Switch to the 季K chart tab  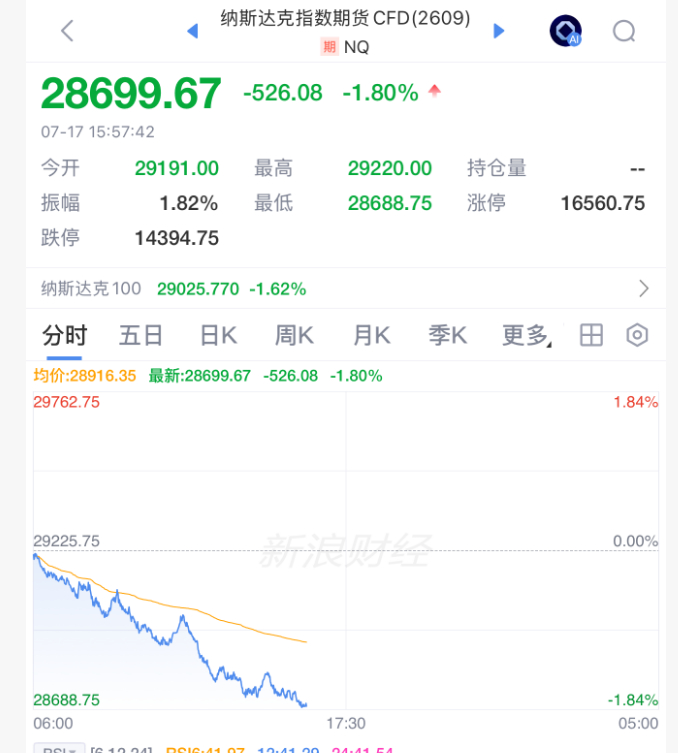pyautogui.click(x=448, y=335)
